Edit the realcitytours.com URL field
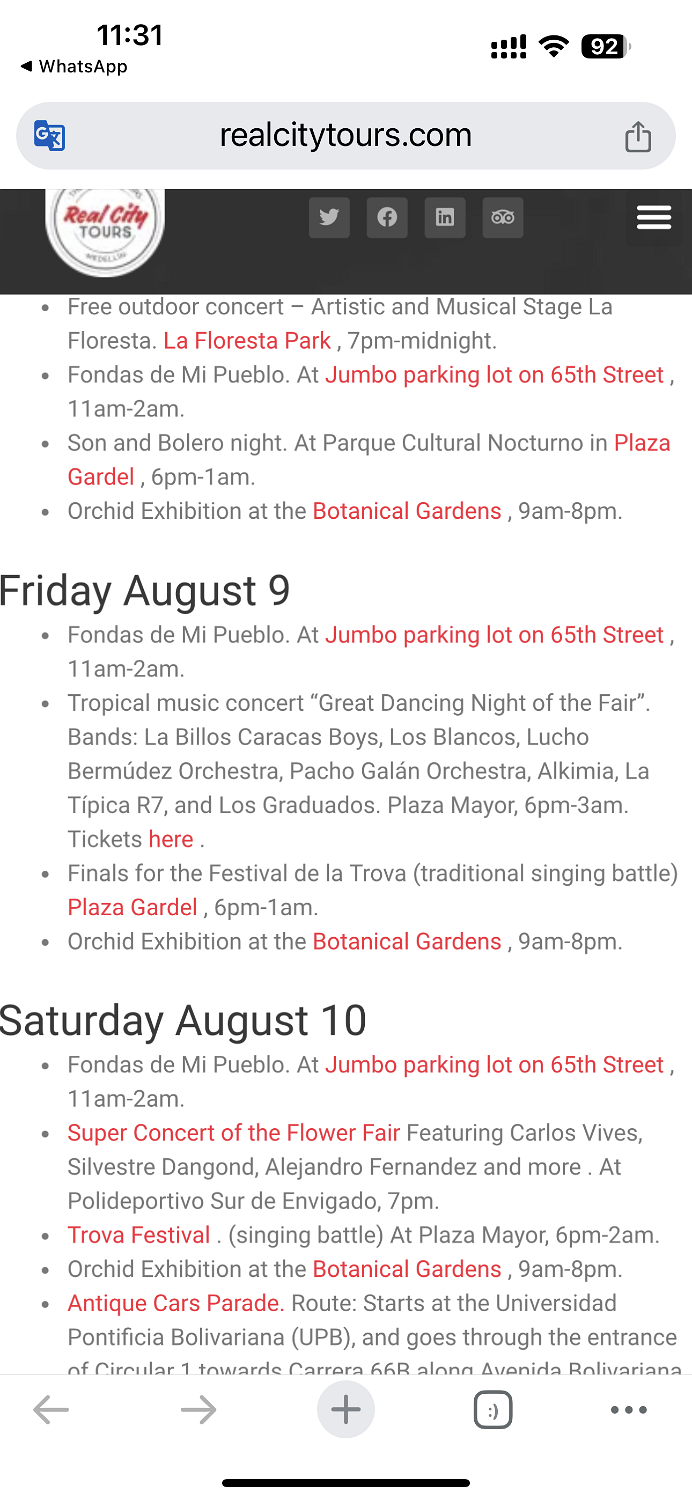 [346, 135]
